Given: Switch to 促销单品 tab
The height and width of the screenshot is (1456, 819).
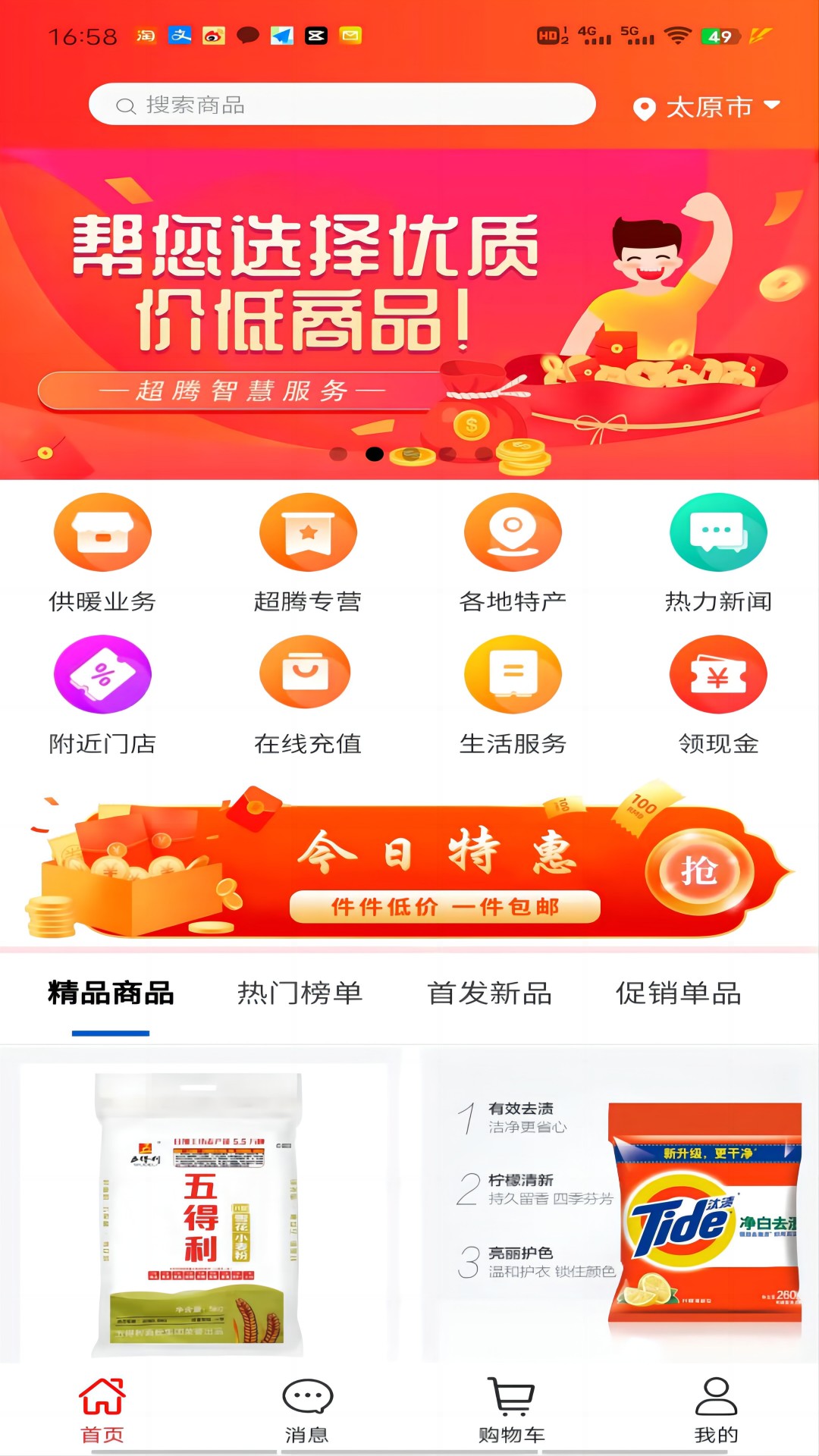Looking at the screenshot, I should [678, 993].
